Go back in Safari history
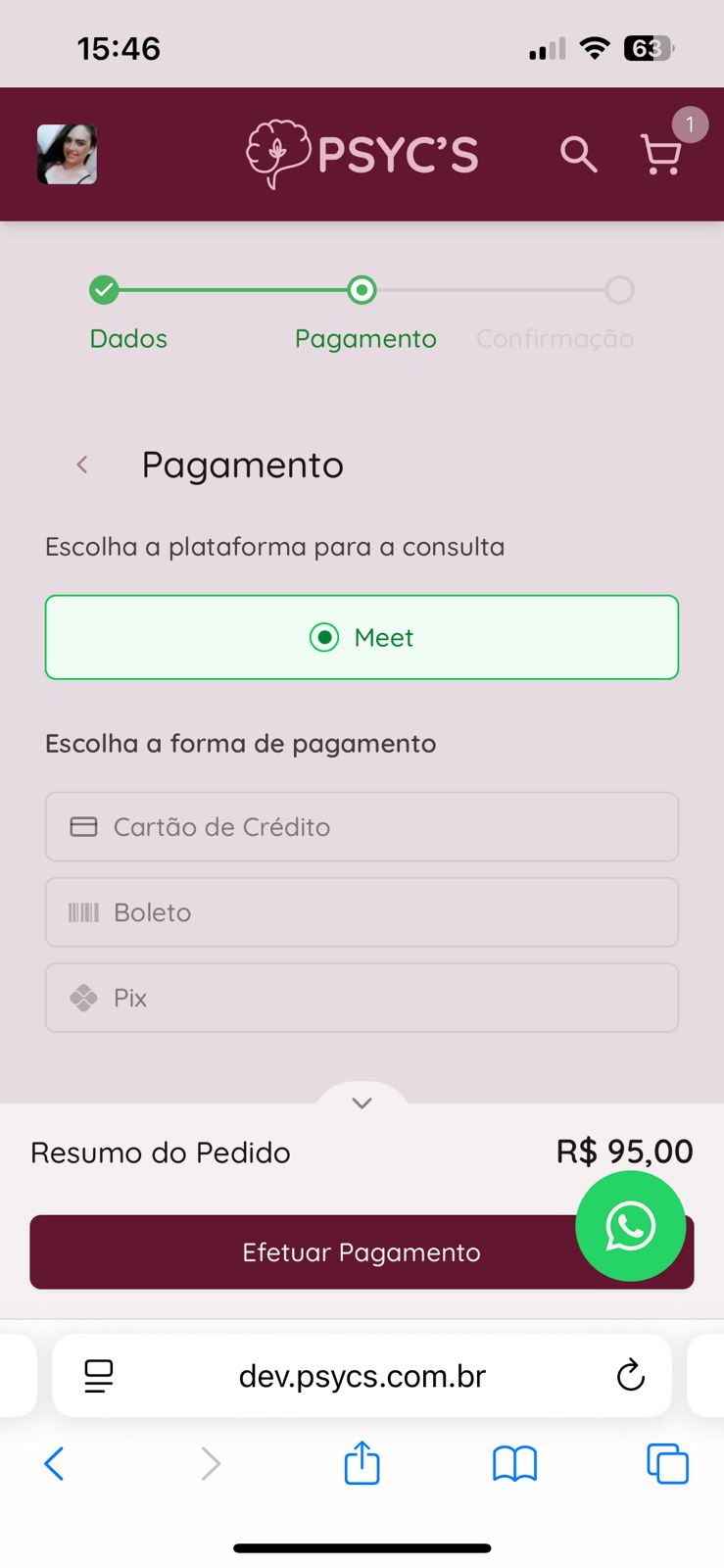This screenshot has height=1568, width=724. coord(55,1464)
